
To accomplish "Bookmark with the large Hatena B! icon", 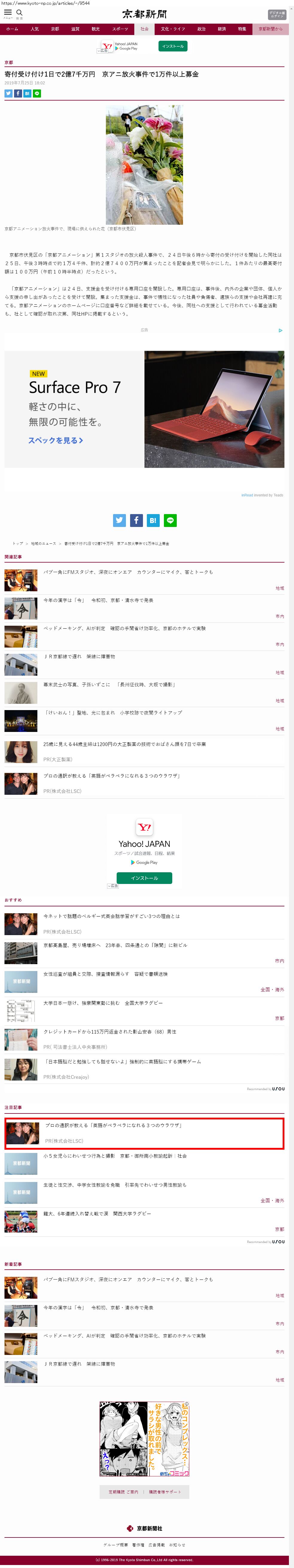I will [x=153, y=520].
